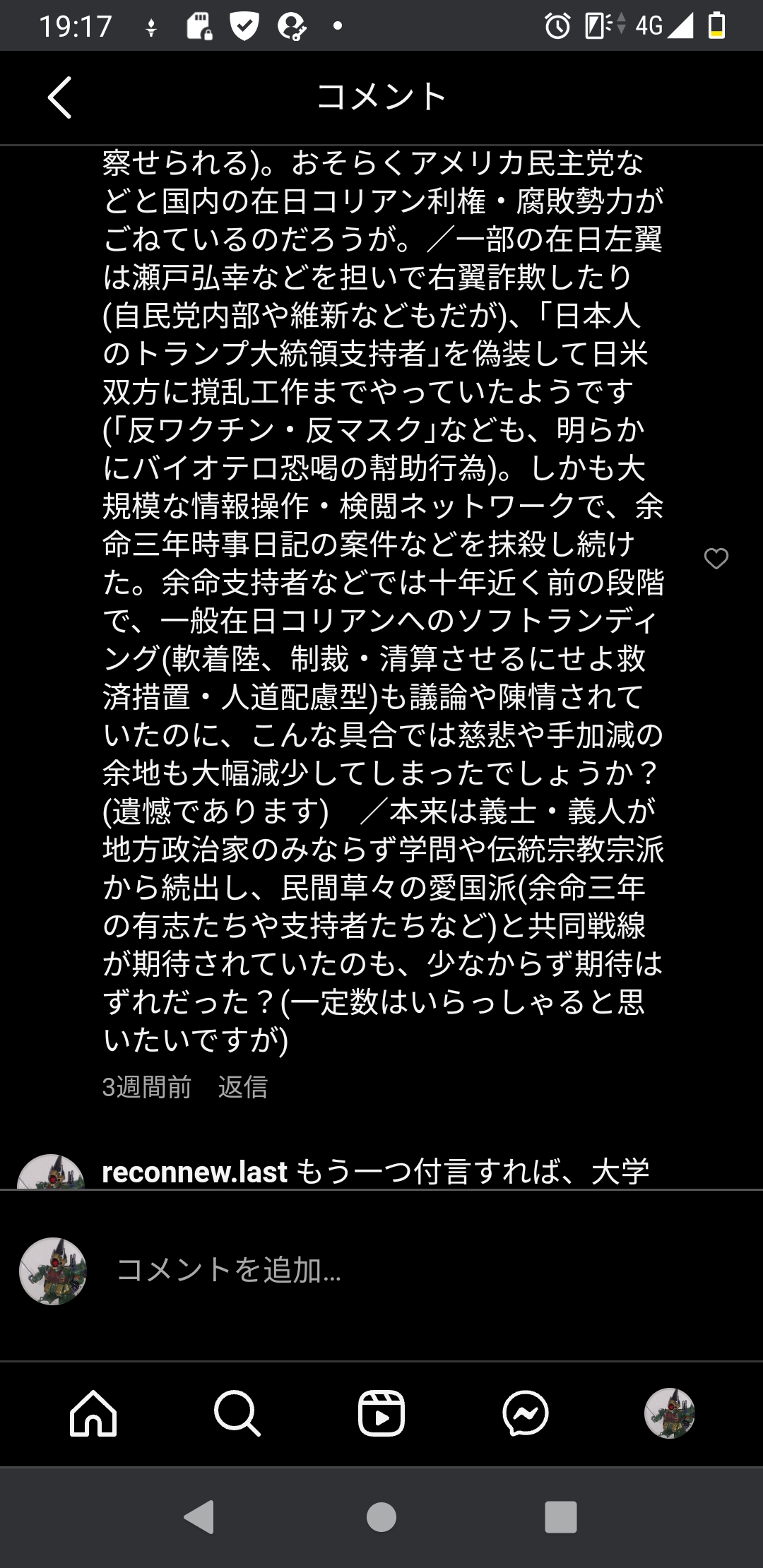This screenshot has width=763, height=1568.
Task: Open the reconnew.last username profile
Action: (x=194, y=1172)
